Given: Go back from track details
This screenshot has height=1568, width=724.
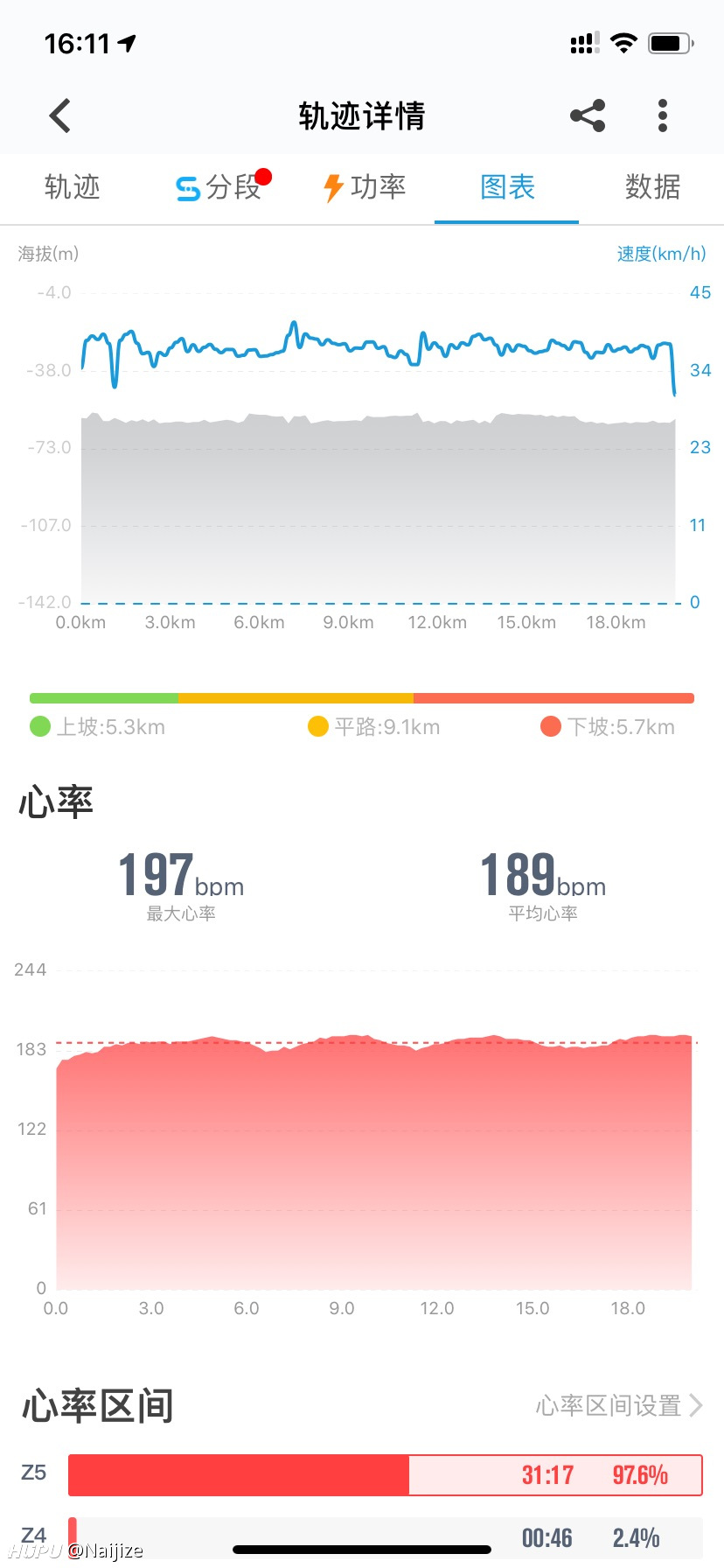Looking at the screenshot, I should coord(59,115).
